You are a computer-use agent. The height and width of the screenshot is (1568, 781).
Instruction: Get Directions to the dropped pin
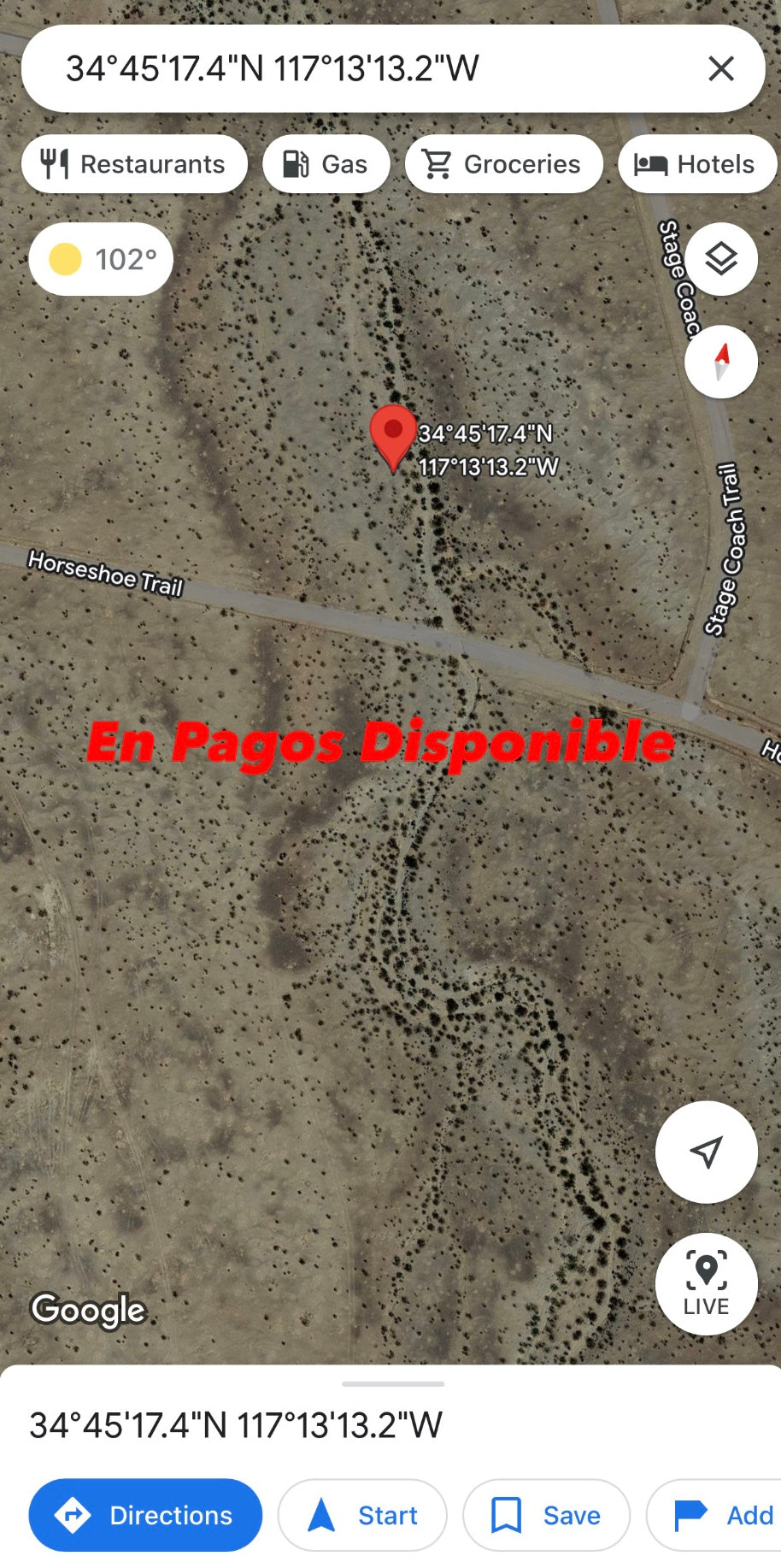pyautogui.click(x=145, y=1515)
